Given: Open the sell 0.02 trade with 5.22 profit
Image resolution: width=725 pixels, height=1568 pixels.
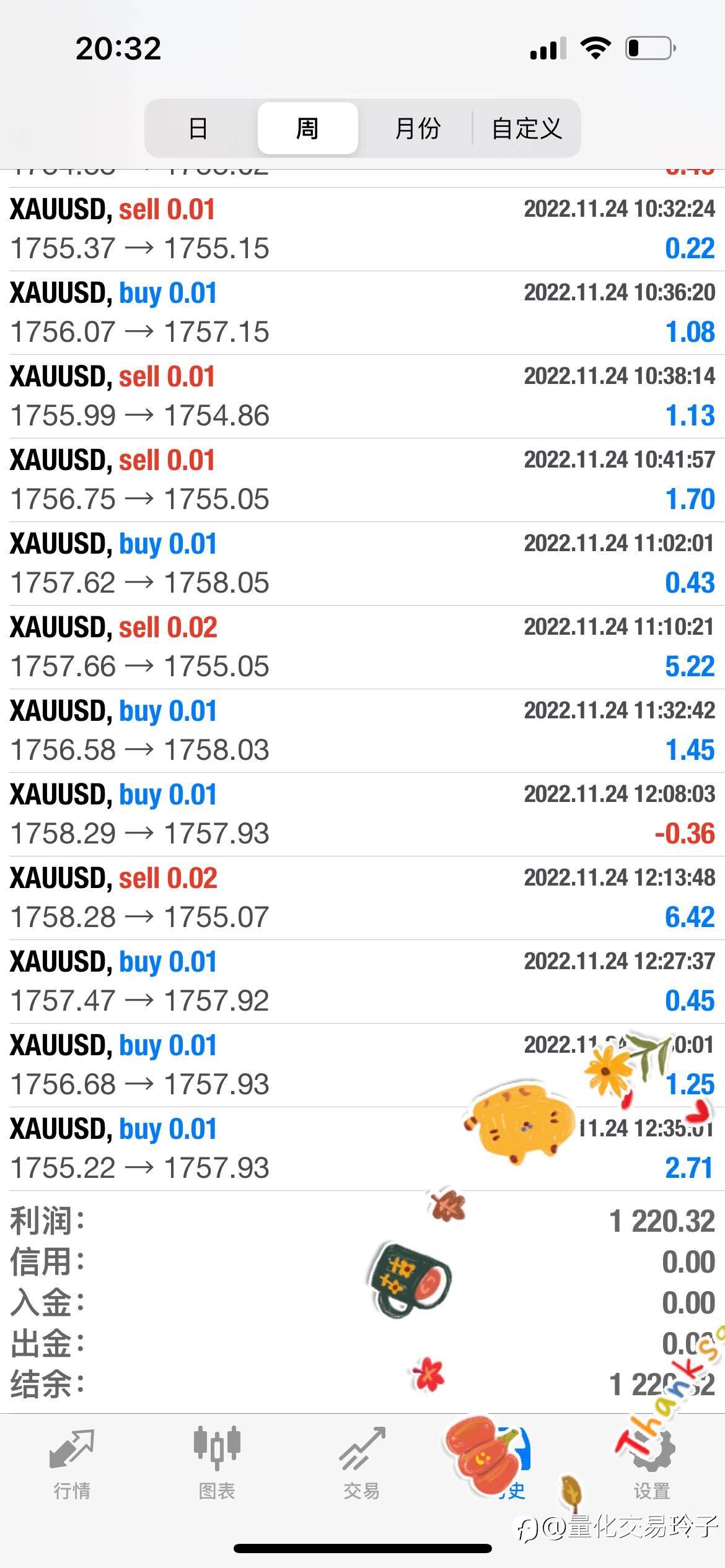Looking at the screenshot, I should pyautogui.click(x=362, y=647).
